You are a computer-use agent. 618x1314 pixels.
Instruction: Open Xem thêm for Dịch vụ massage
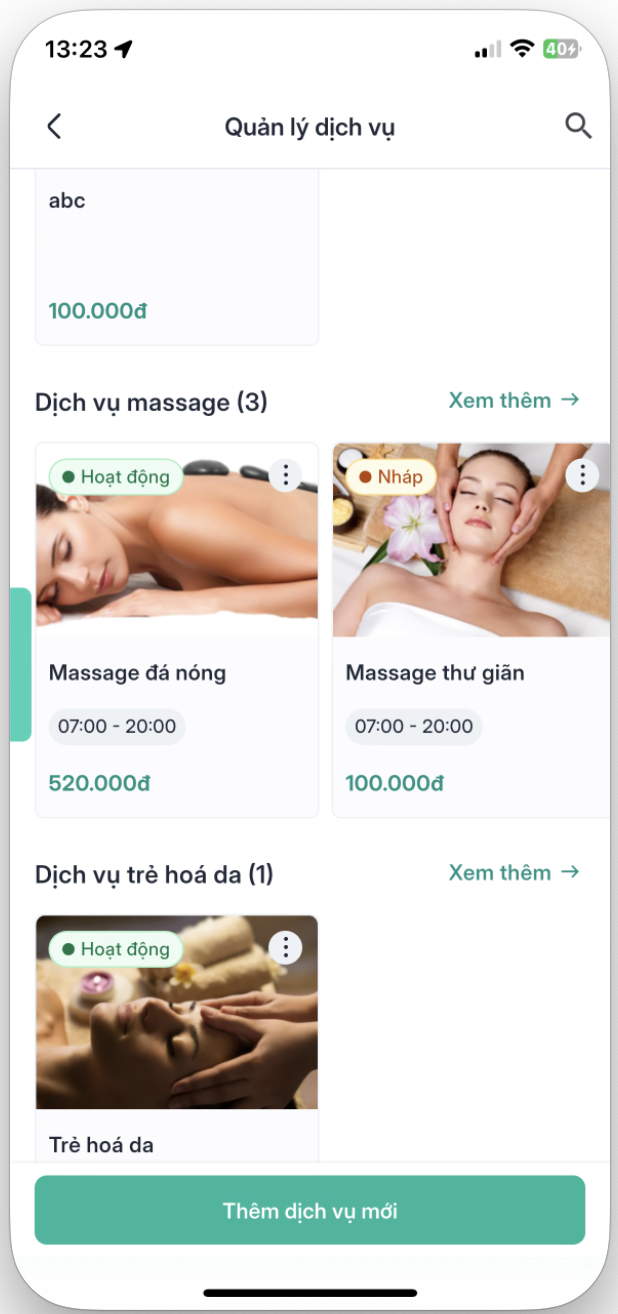point(514,400)
